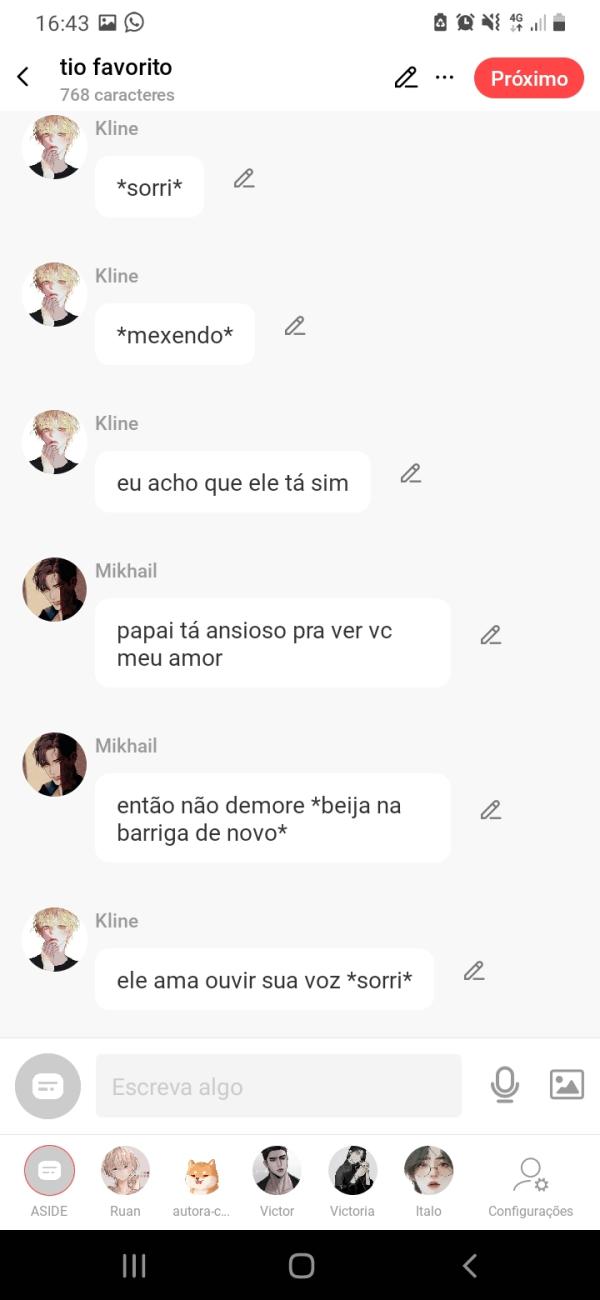Open the three-dot overflow menu
Viewport: 600px width, 1300px height.
pos(445,78)
